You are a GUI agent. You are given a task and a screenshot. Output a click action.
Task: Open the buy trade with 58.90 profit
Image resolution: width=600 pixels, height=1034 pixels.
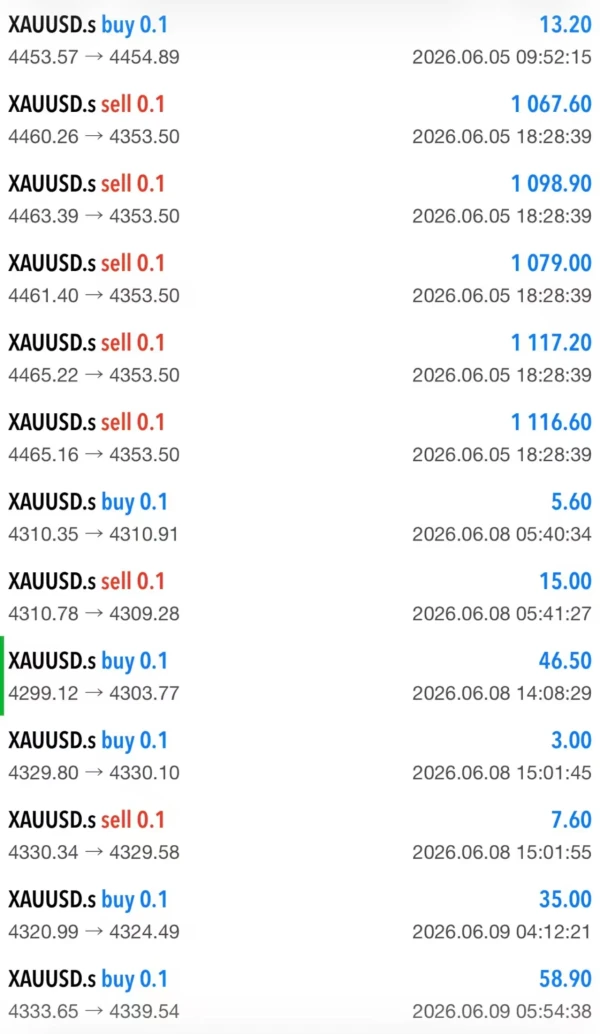[x=300, y=994]
